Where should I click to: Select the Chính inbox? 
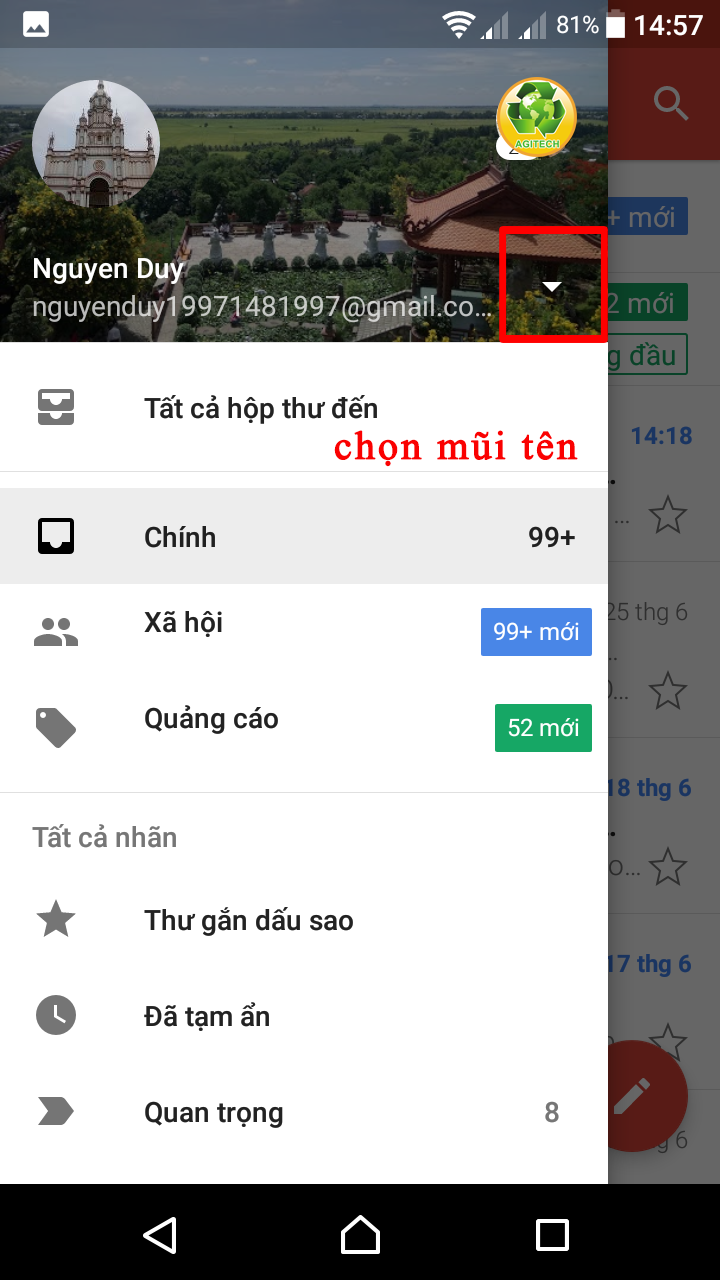coord(304,537)
